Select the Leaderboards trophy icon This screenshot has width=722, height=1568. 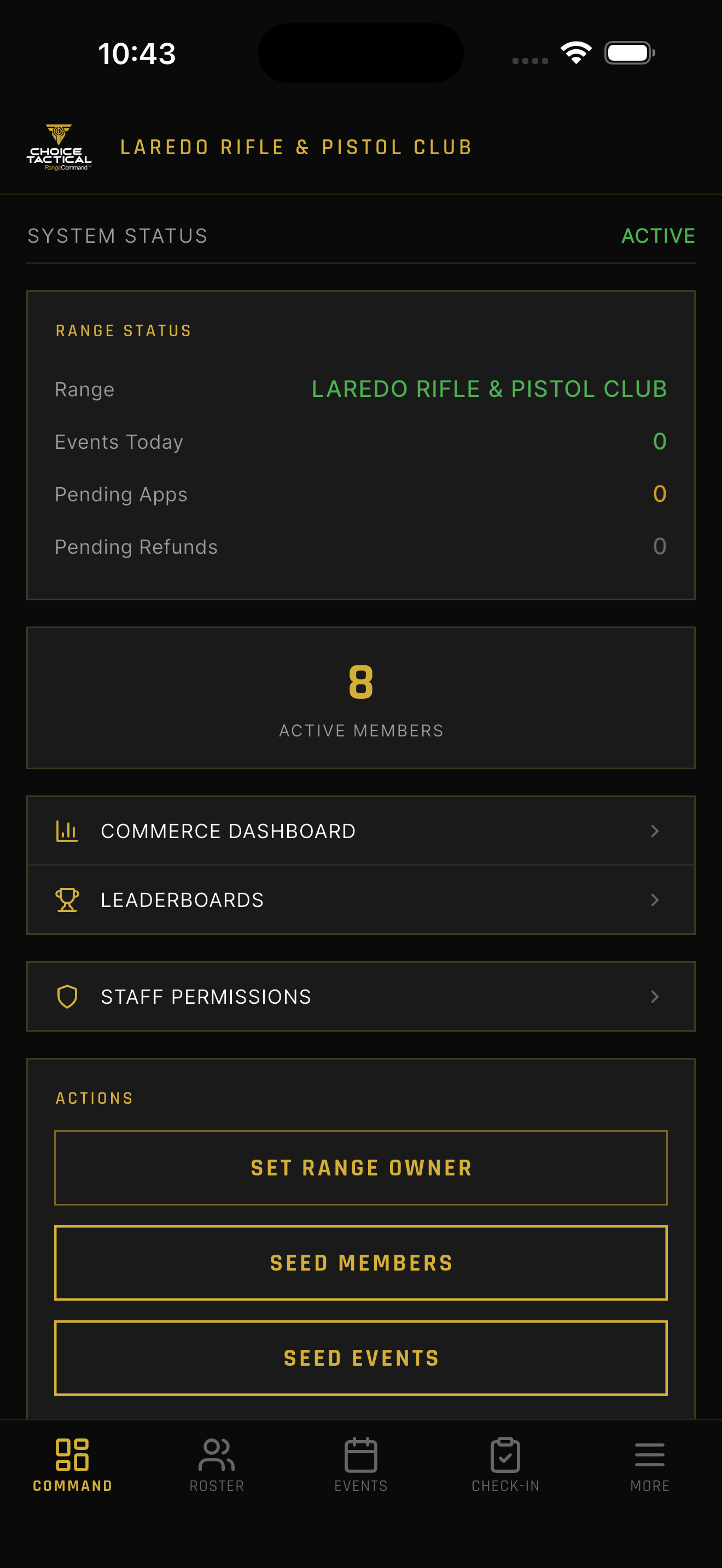[67, 900]
